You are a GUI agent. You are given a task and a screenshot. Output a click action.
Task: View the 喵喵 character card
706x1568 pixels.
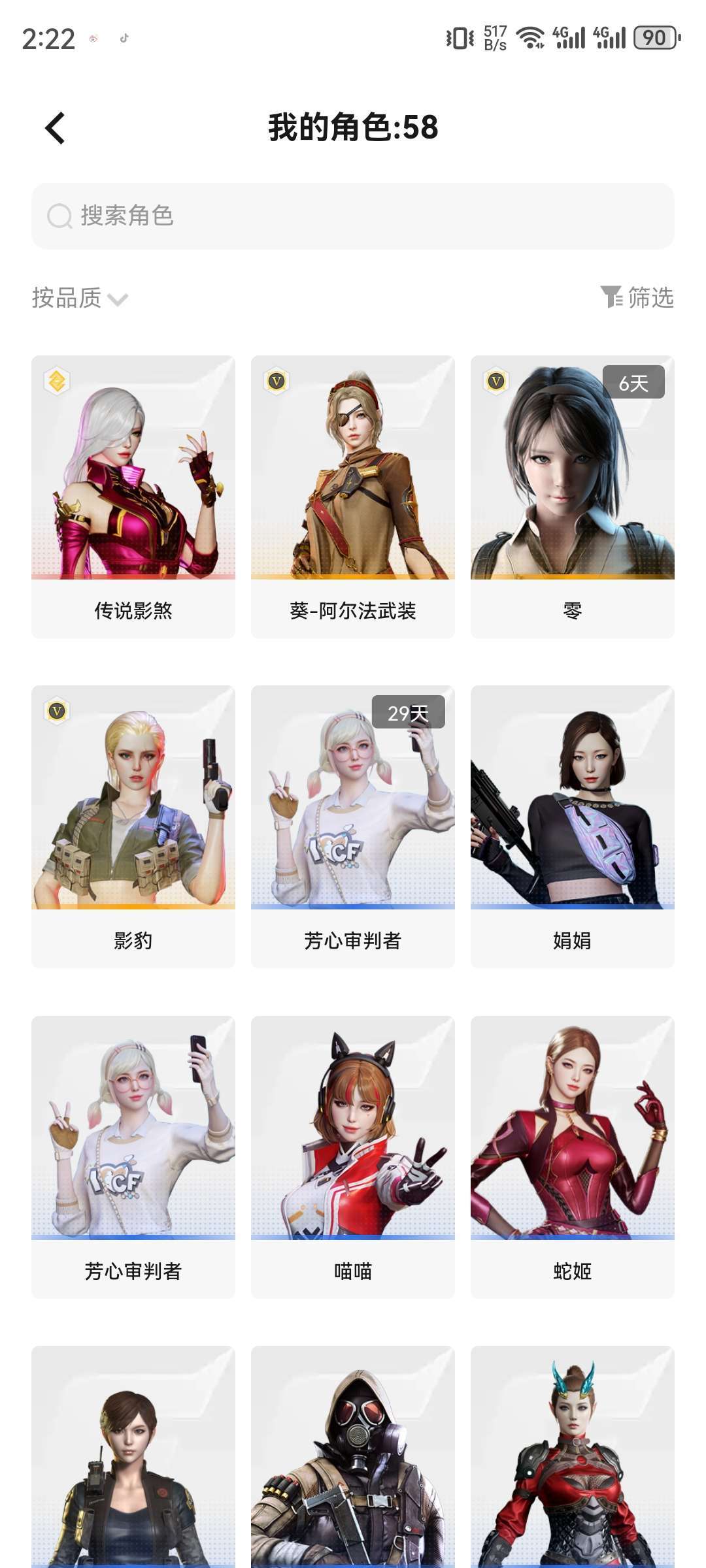[x=353, y=1156]
